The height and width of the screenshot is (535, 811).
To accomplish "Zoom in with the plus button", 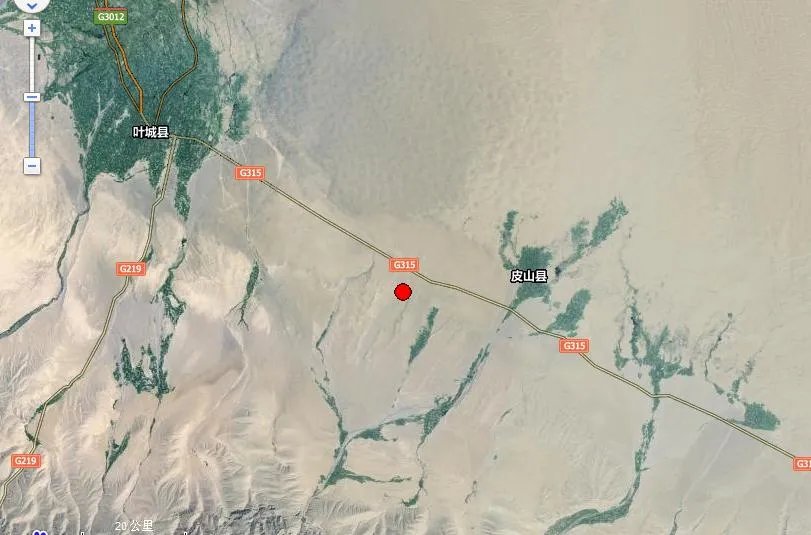I will coord(32,28).
